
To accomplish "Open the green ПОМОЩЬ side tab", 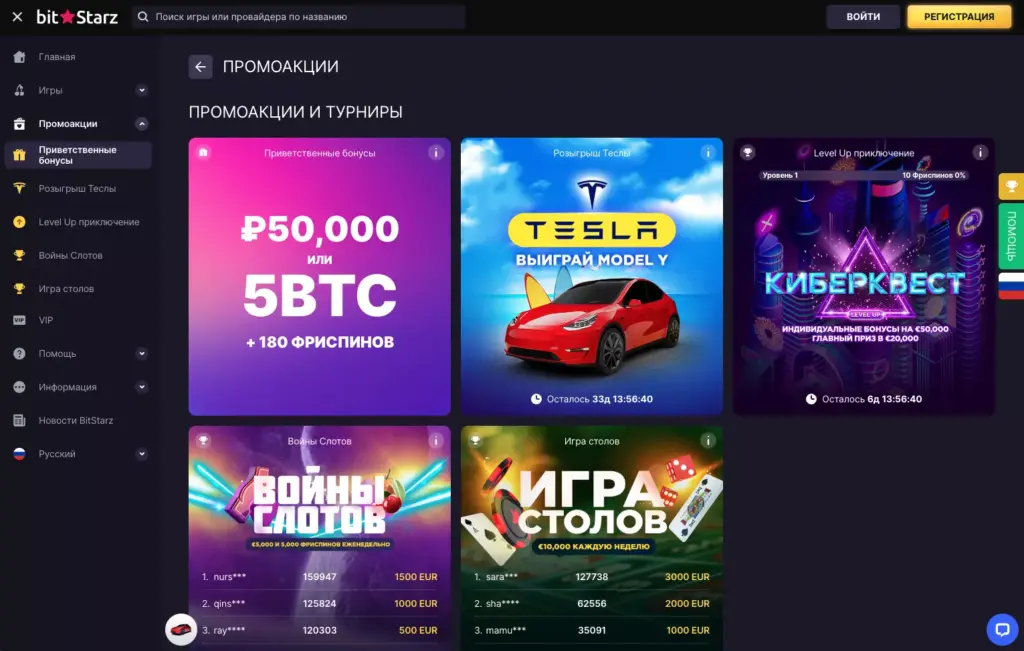I will 1011,236.
